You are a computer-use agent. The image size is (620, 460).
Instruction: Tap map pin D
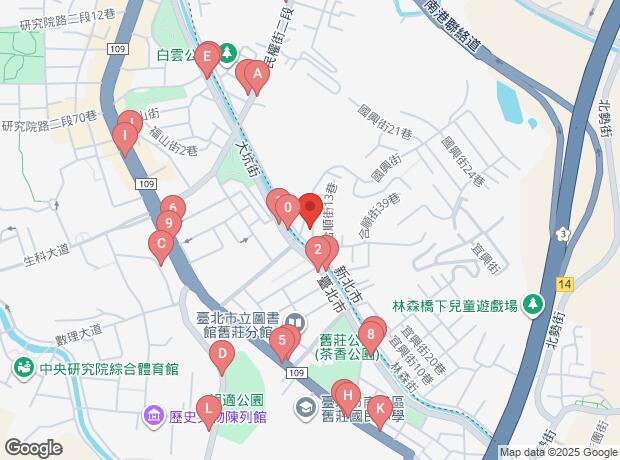coord(221,353)
